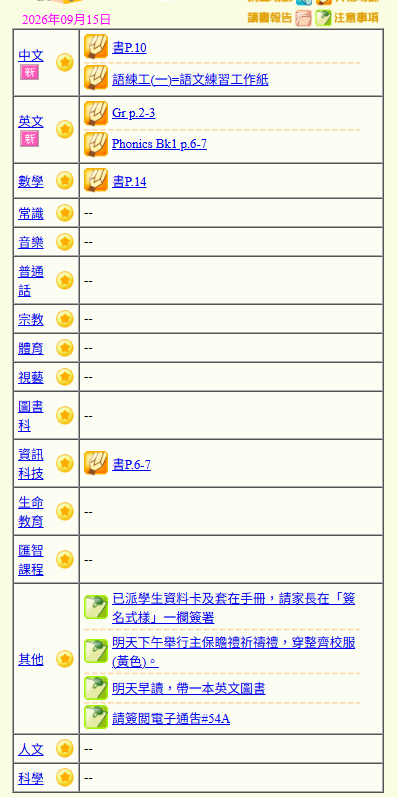This screenshot has height=797, width=398.
Task: Tap the star icon beside 音樂
Action: tap(65, 242)
